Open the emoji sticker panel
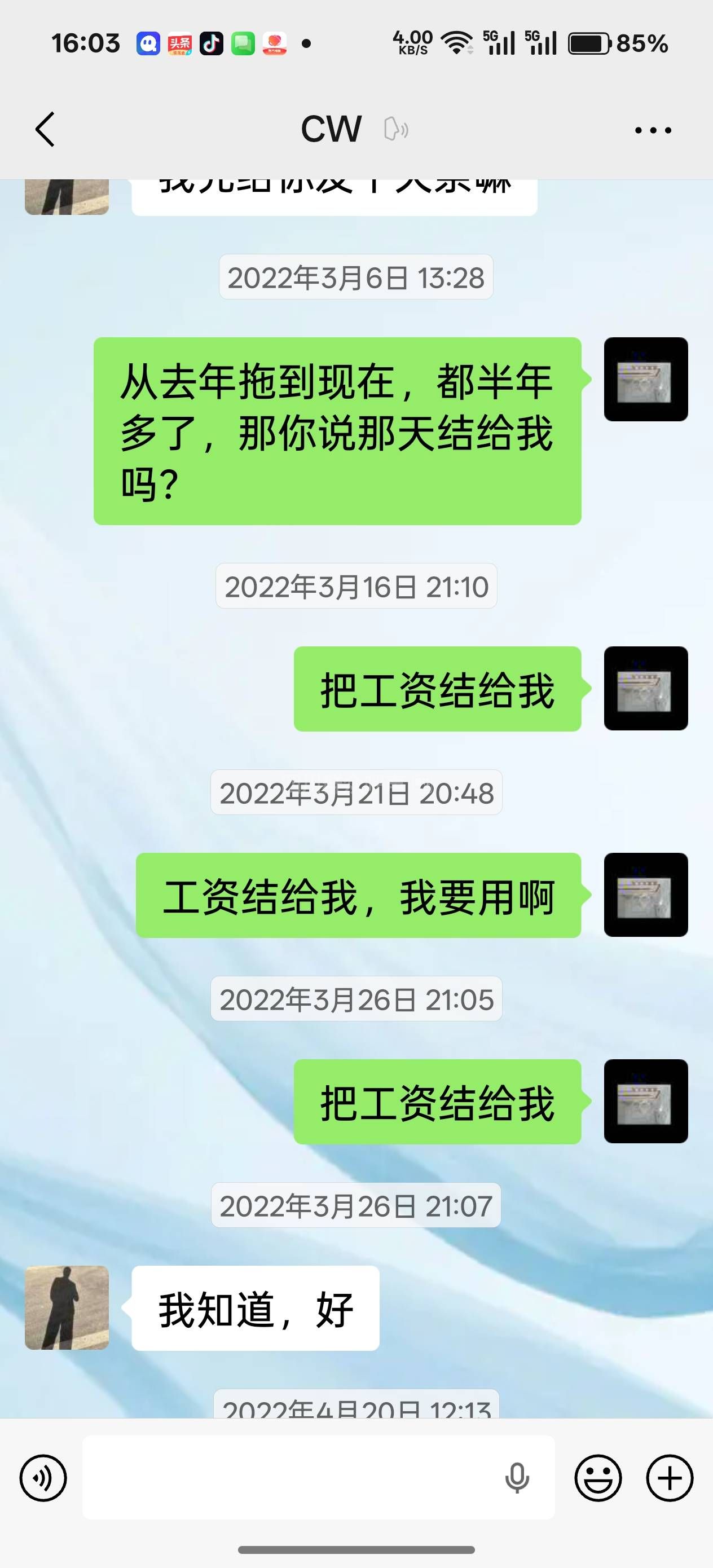 coord(598,1477)
